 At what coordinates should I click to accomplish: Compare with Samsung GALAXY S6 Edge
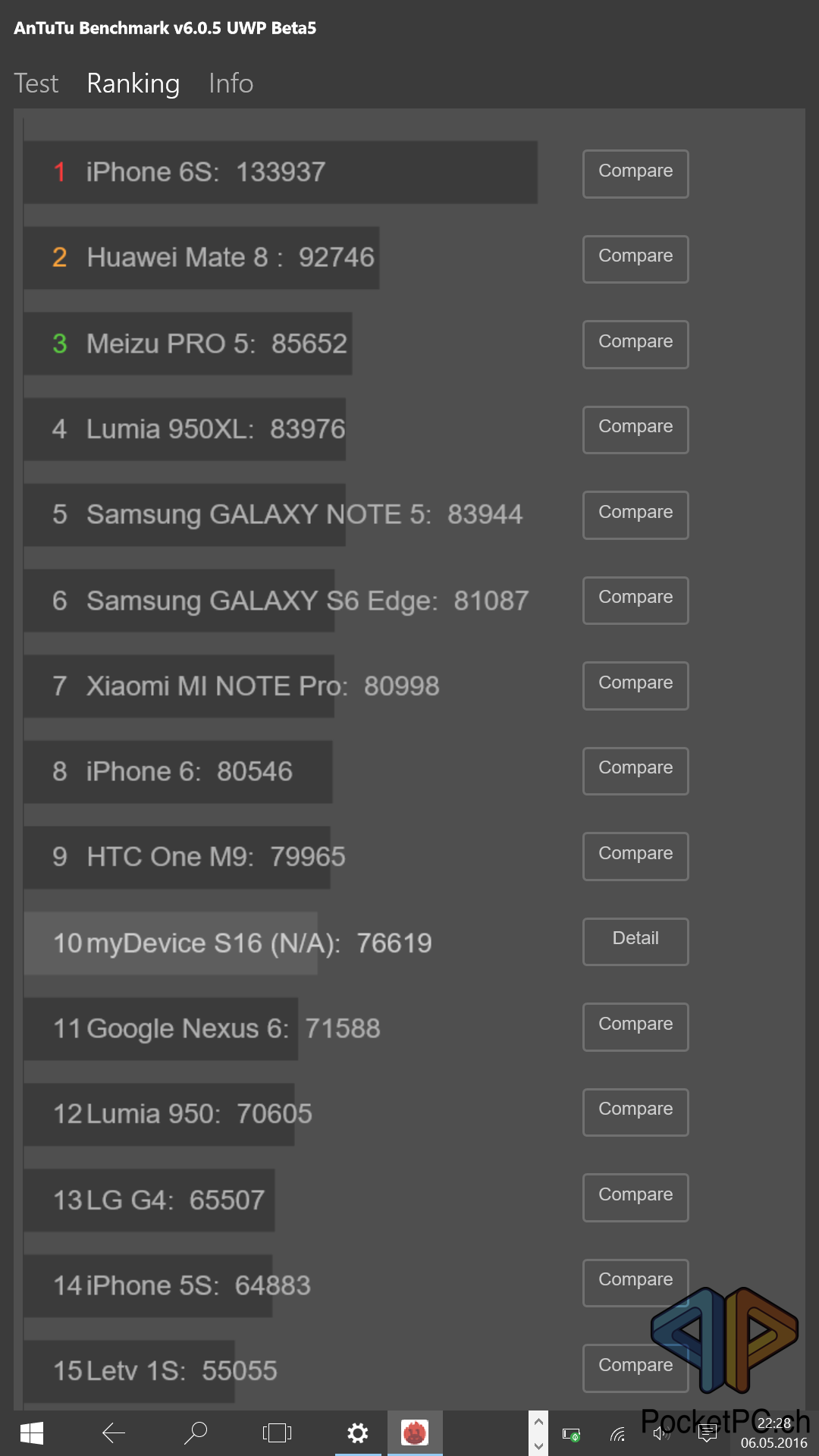pyautogui.click(x=635, y=601)
